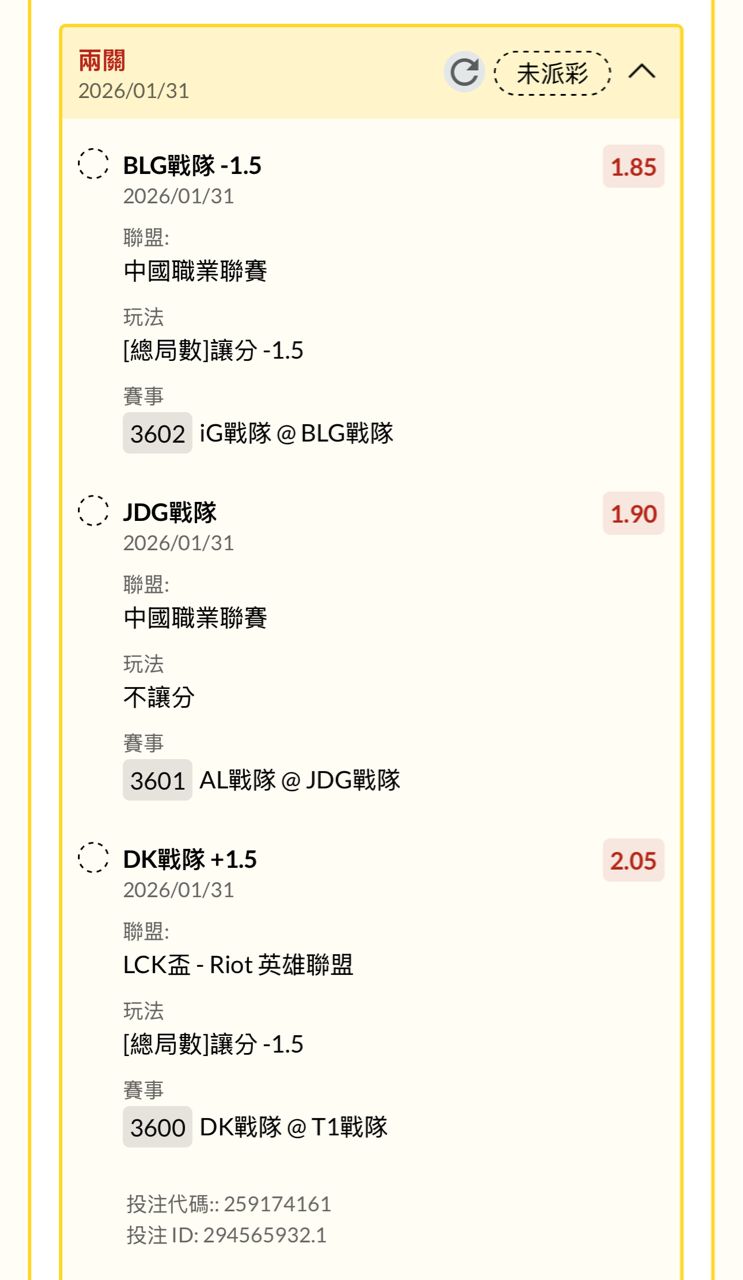
Task: Refresh the 兩關 bet slip status
Action: pyautogui.click(x=464, y=72)
